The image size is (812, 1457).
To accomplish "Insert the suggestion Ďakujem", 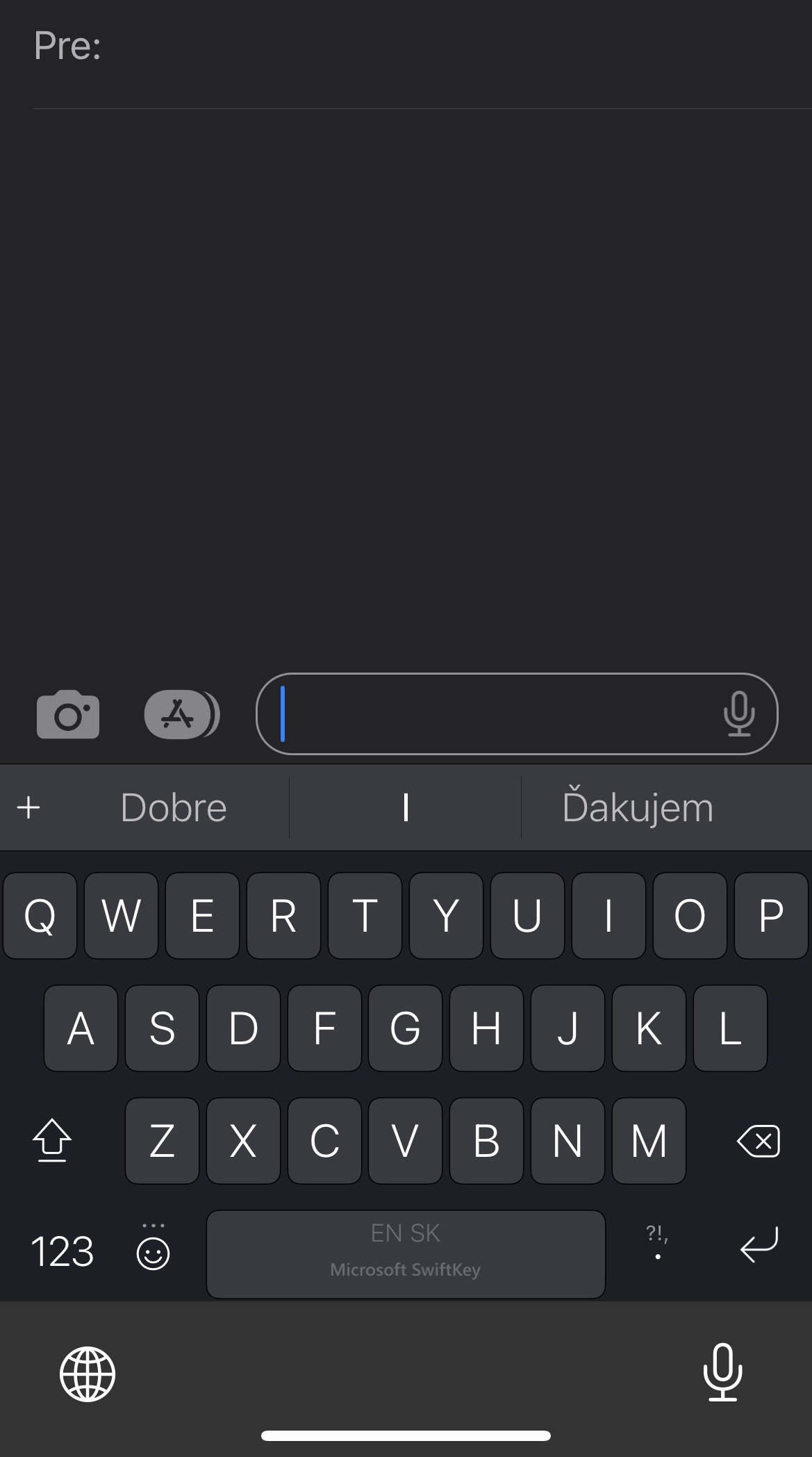I will click(x=637, y=808).
